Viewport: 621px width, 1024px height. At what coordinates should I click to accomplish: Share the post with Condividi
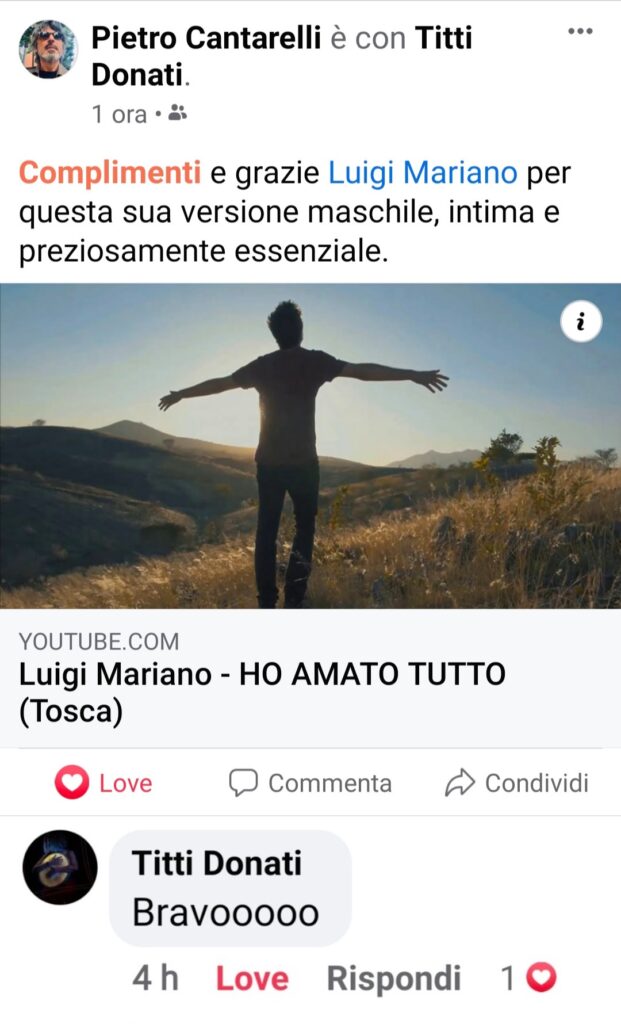[517, 783]
